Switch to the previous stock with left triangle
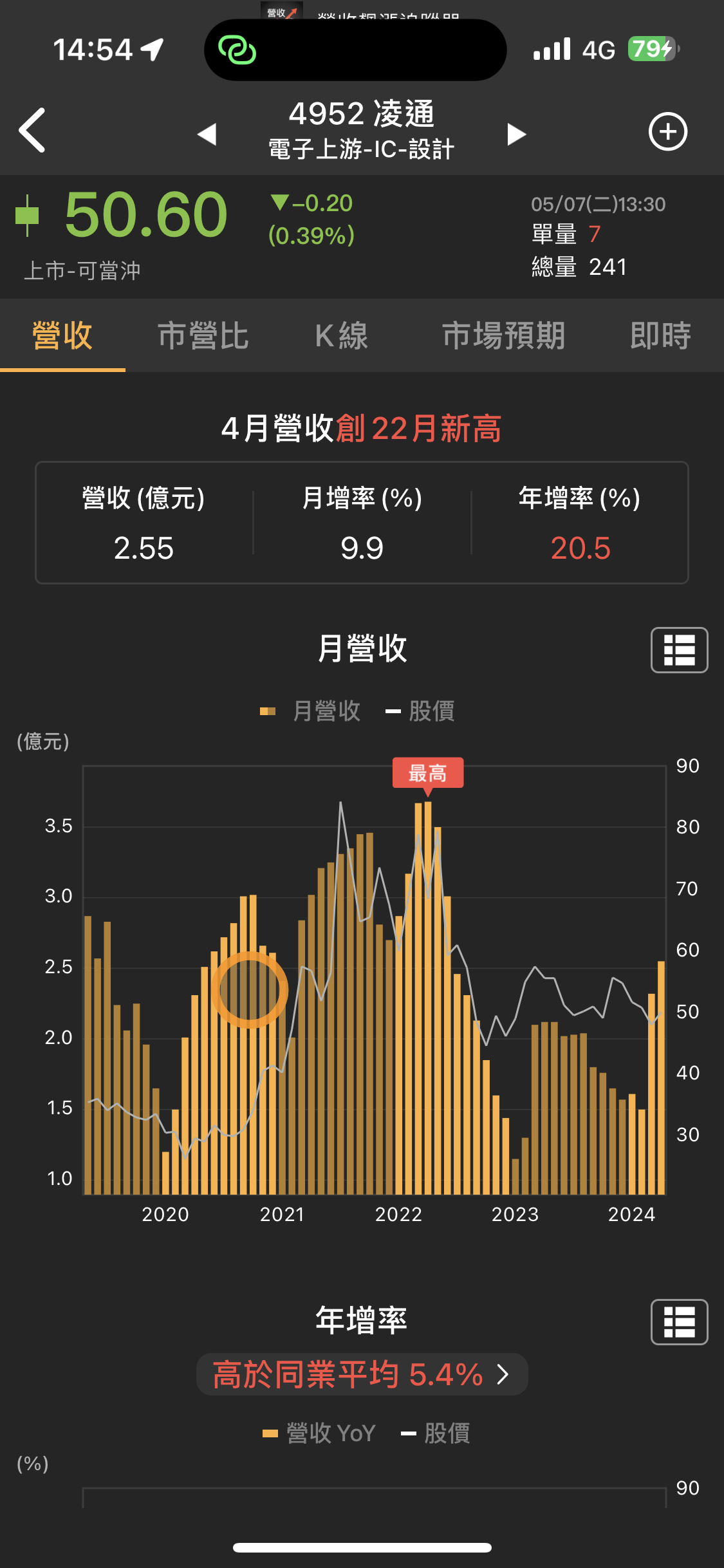The height and width of the screenshot is (1568, 724). coord(207,134)
